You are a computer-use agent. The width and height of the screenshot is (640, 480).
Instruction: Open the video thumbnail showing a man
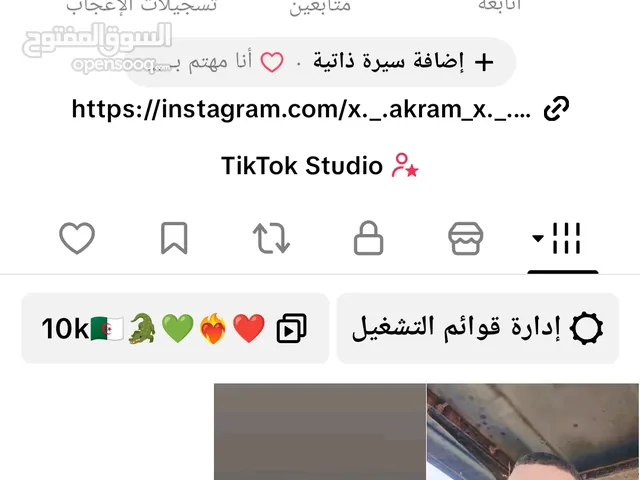(532, 432)
